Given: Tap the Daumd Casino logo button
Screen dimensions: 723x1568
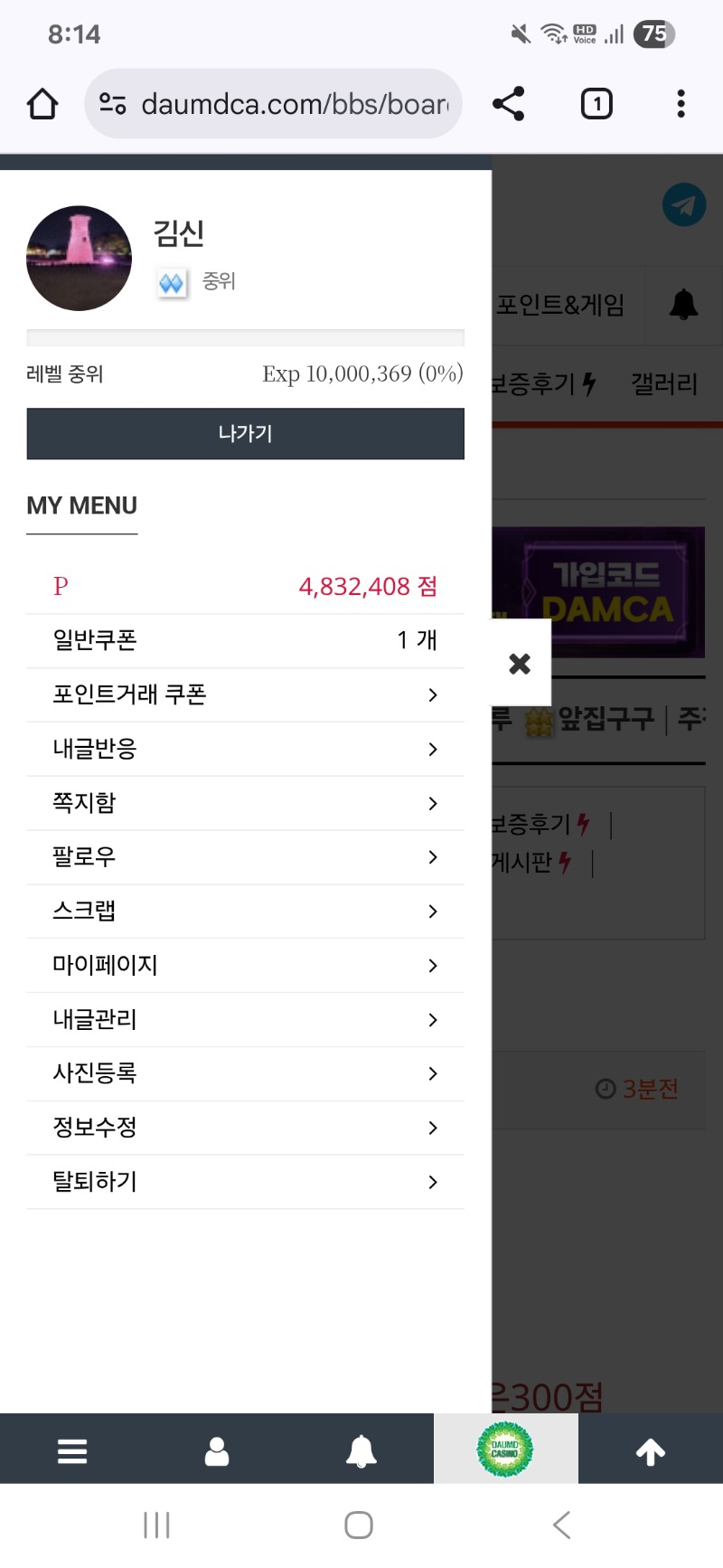Looking at the screenshot, I should [x=505, y=1449].
